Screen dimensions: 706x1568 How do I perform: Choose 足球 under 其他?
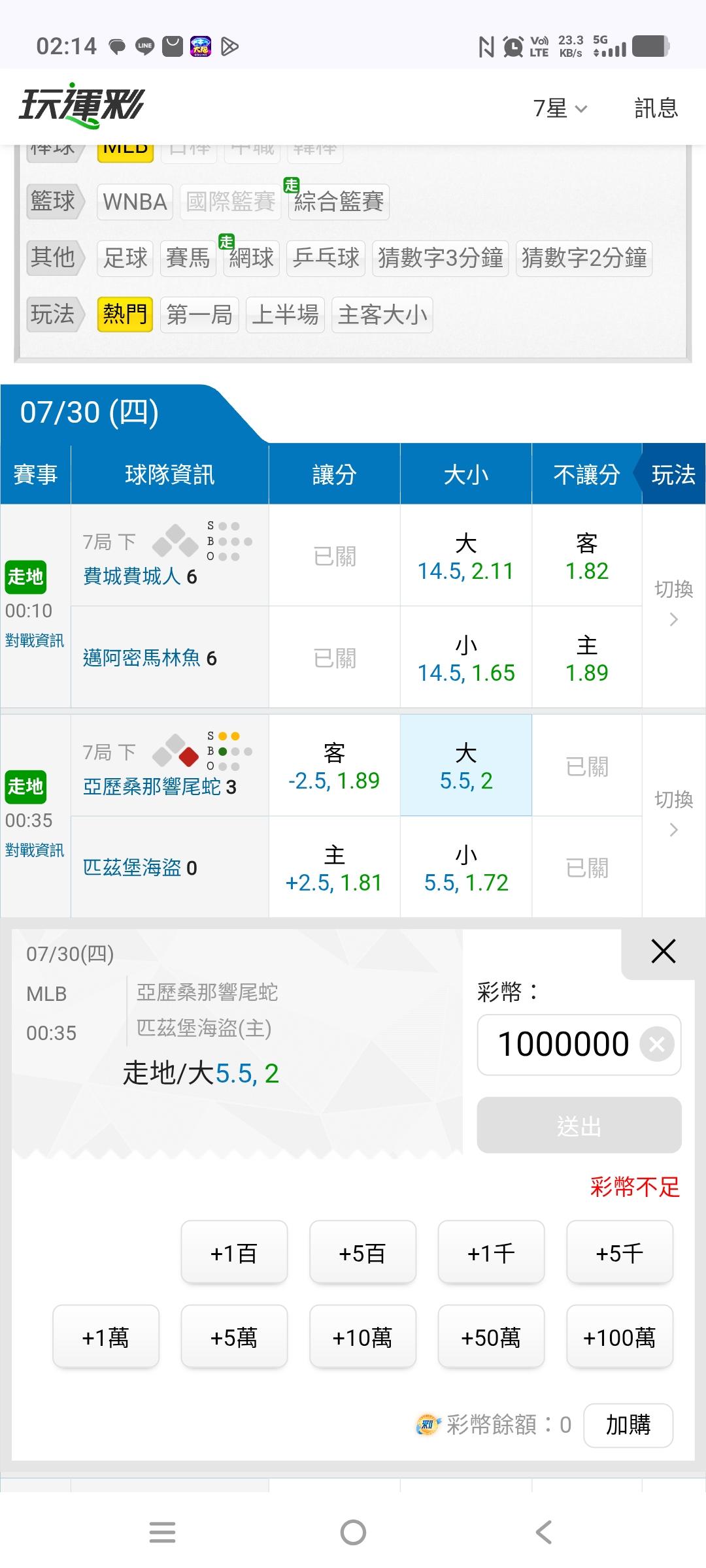coord(125,258)
